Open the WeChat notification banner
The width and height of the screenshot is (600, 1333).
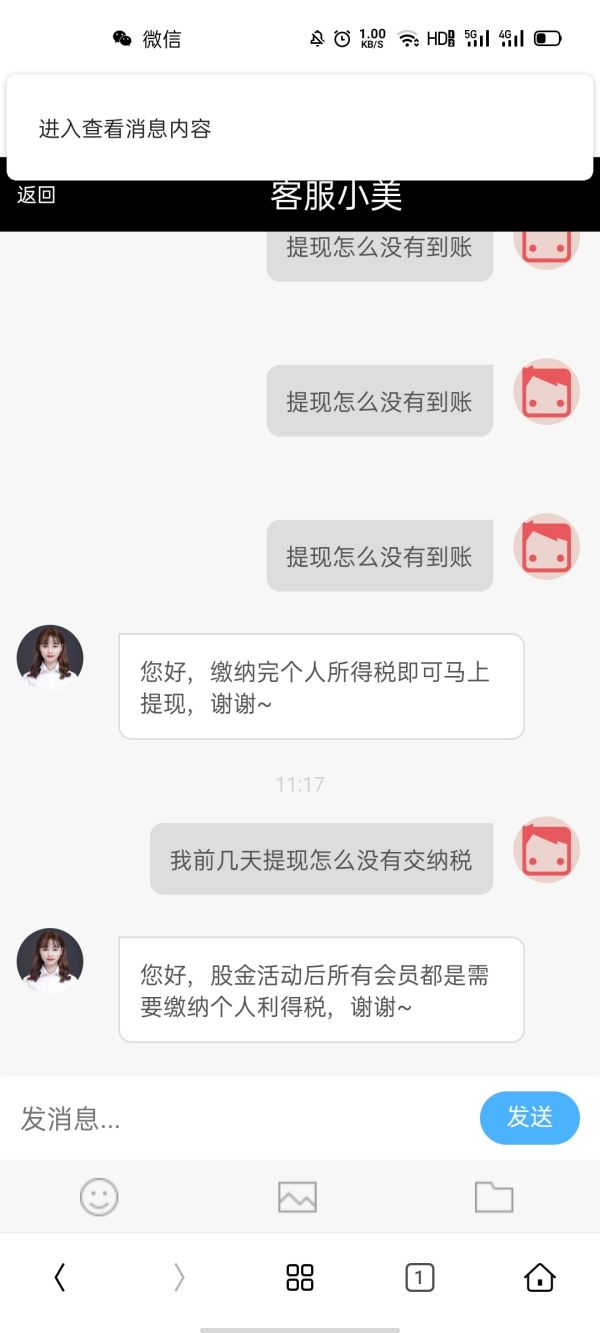[x=300, y=128]
